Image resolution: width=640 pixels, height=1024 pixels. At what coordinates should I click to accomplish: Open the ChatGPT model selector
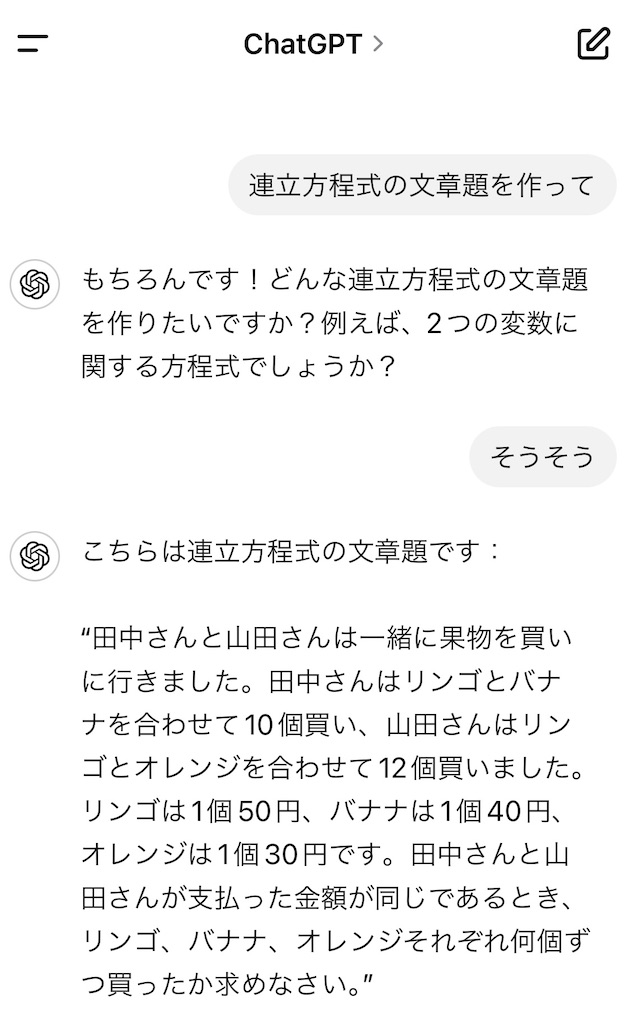pyautogui.click(x=313, y=44)
